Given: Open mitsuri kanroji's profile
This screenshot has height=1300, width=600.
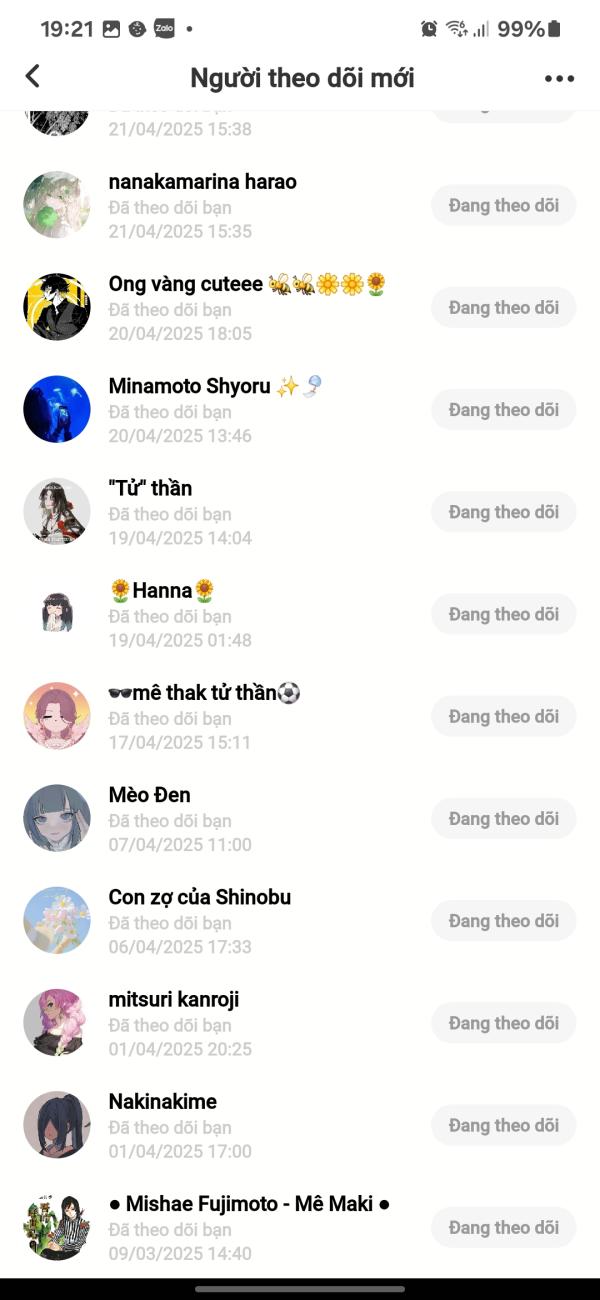Looking at the screenshot, I should 300,1023.
